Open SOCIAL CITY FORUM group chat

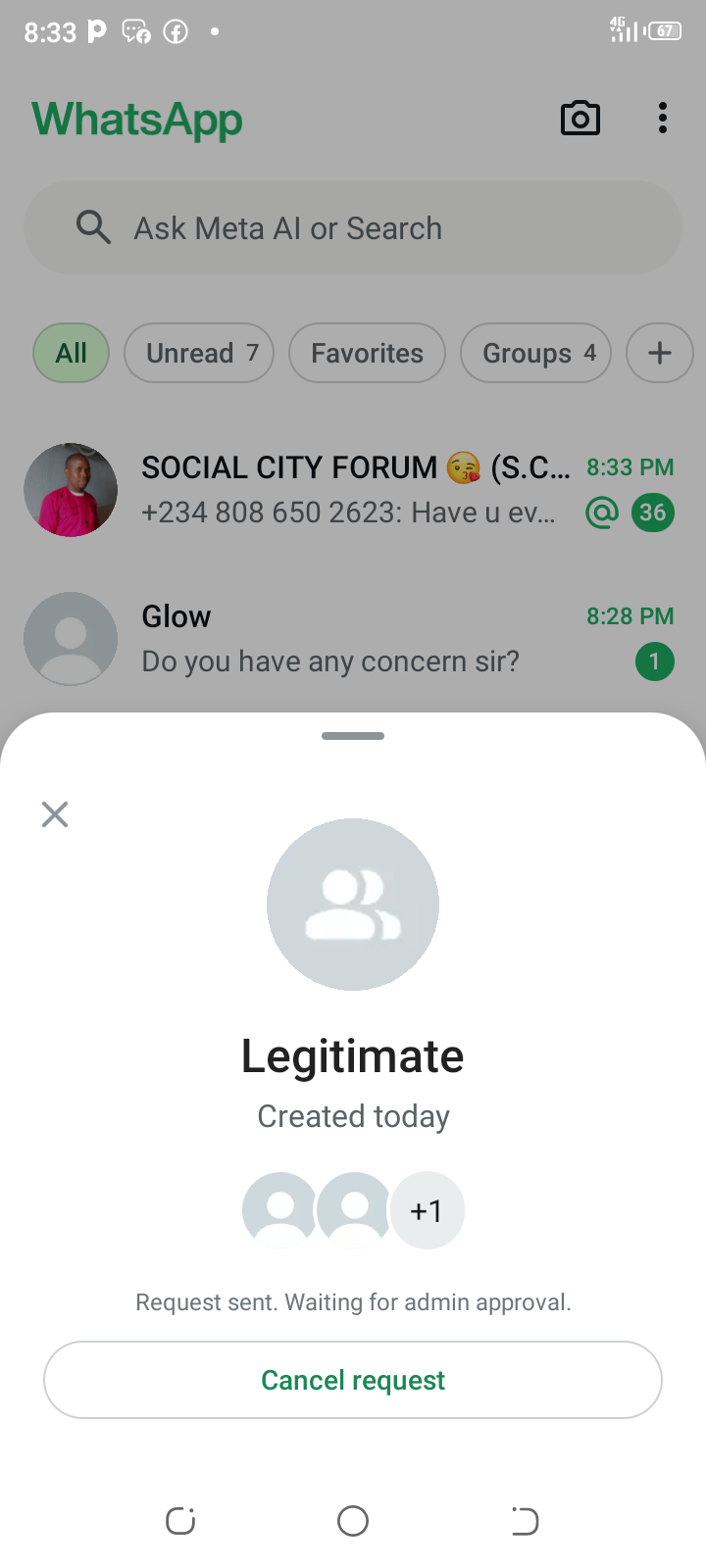[x=353, y=489]
